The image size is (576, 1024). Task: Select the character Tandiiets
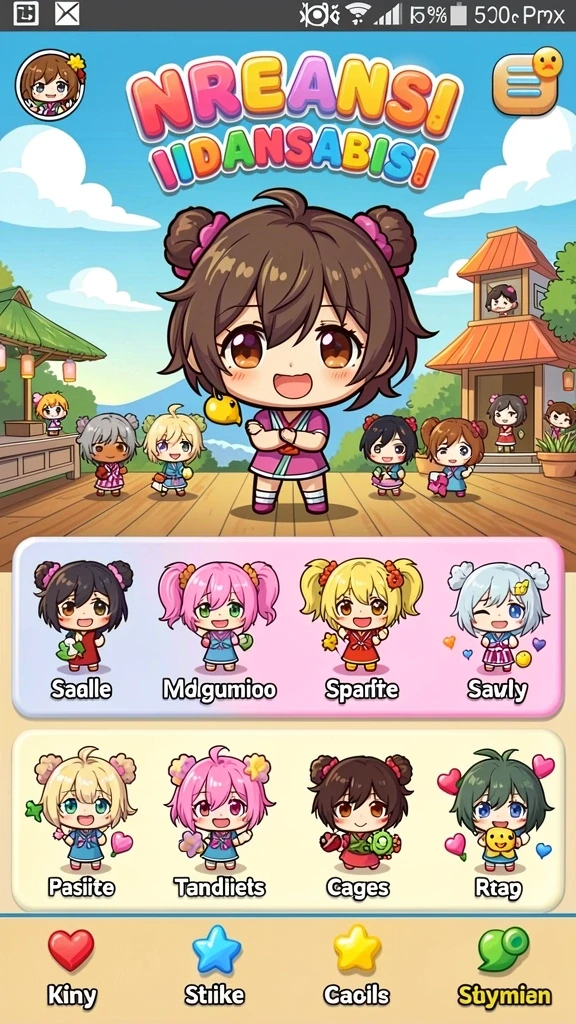pyautogui.click(x=219, y=823)
